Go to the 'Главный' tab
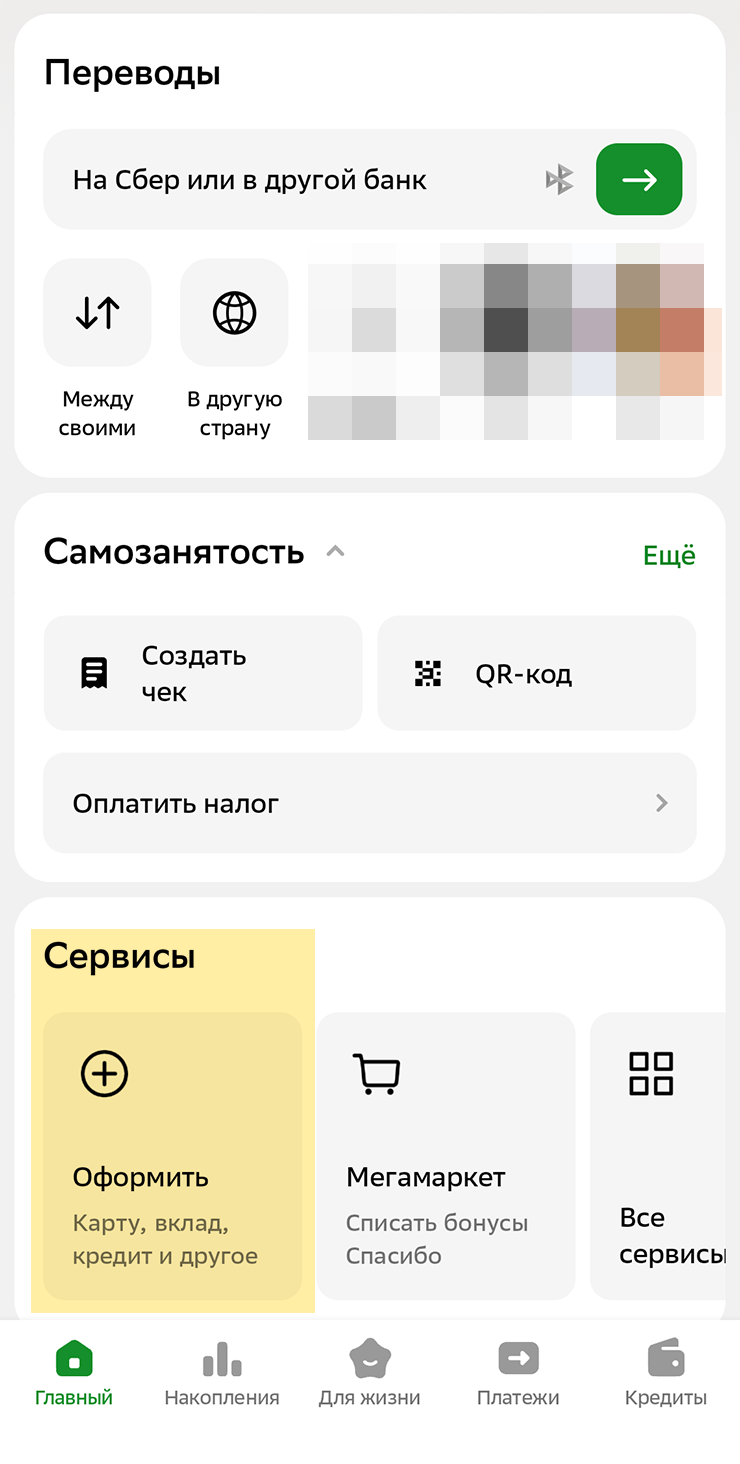This screenshot has width=740, height=1464. point(74,1375)
